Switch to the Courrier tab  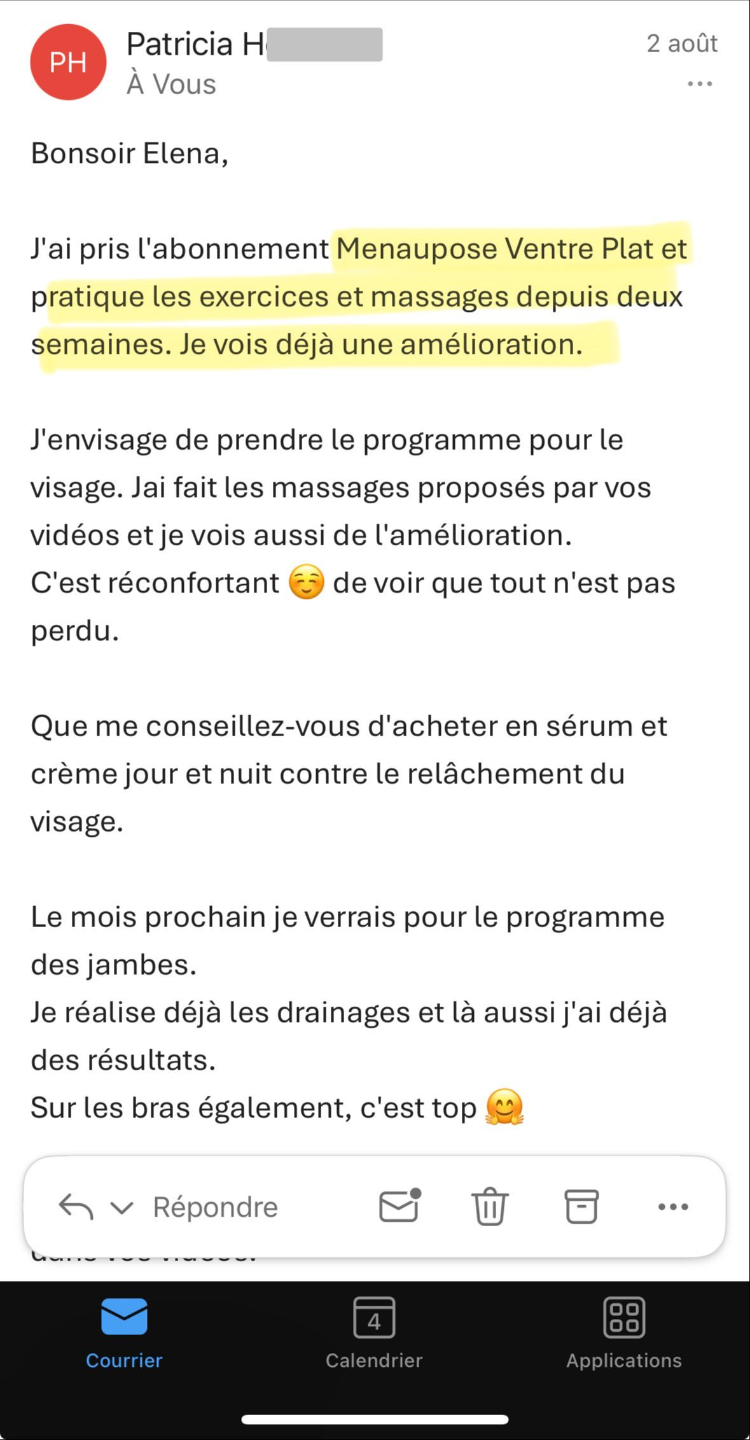pyautogui.click(x=124, y=1332)
